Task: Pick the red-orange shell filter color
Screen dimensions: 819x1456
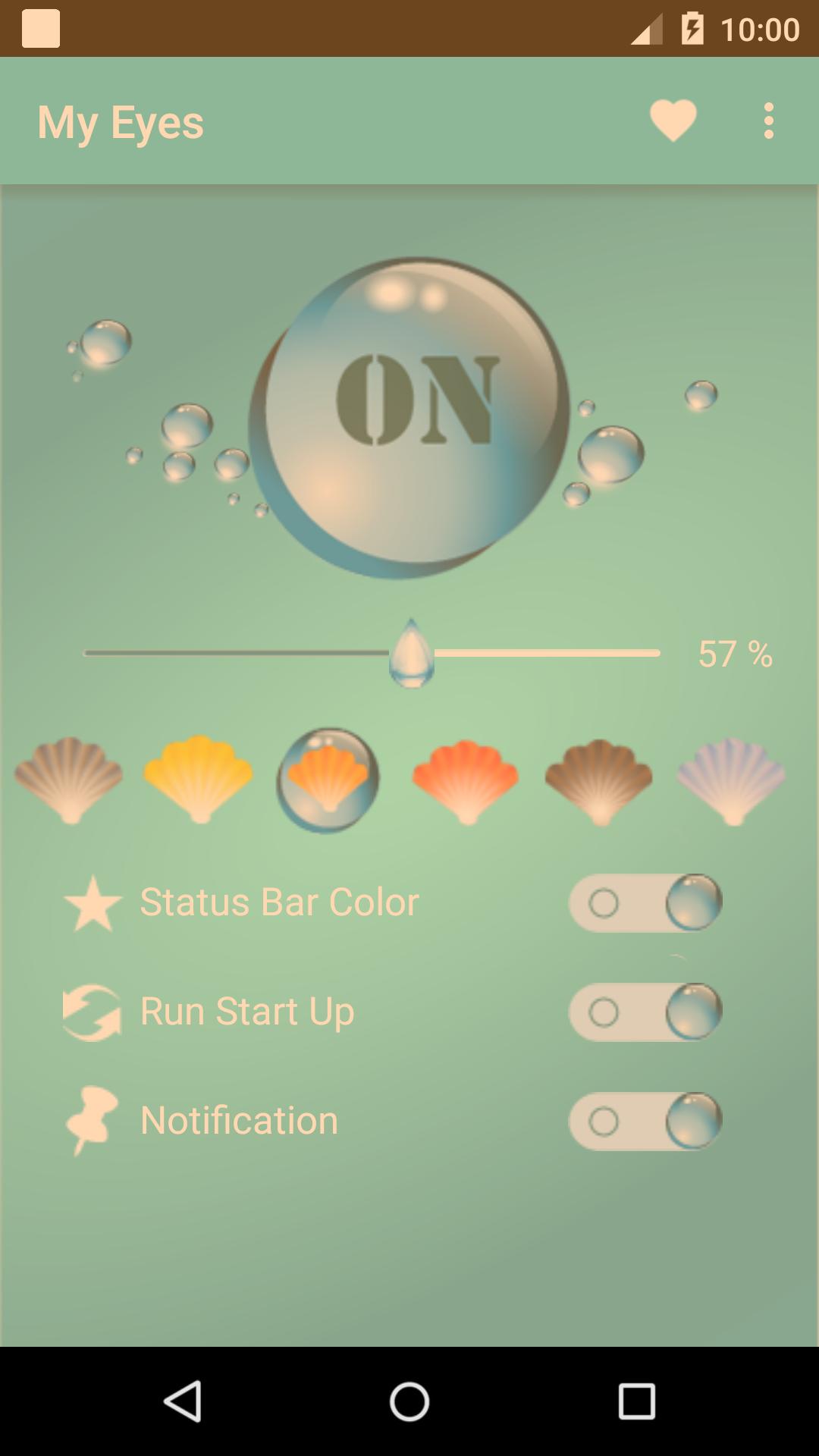Action: (x=466, y=781)
